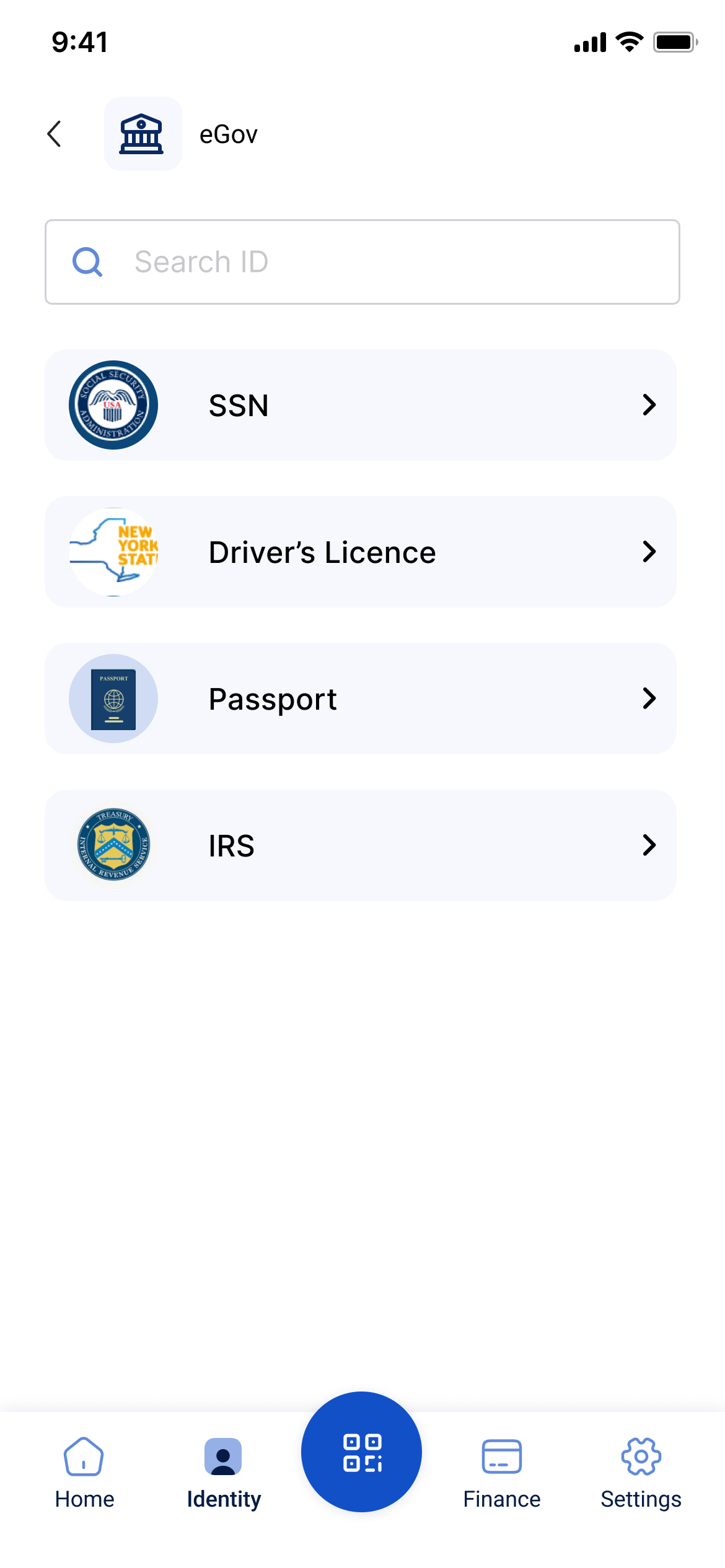725x1568 pixels.
Task: Open the IRS entry
Action: click(x=360, y=845)
